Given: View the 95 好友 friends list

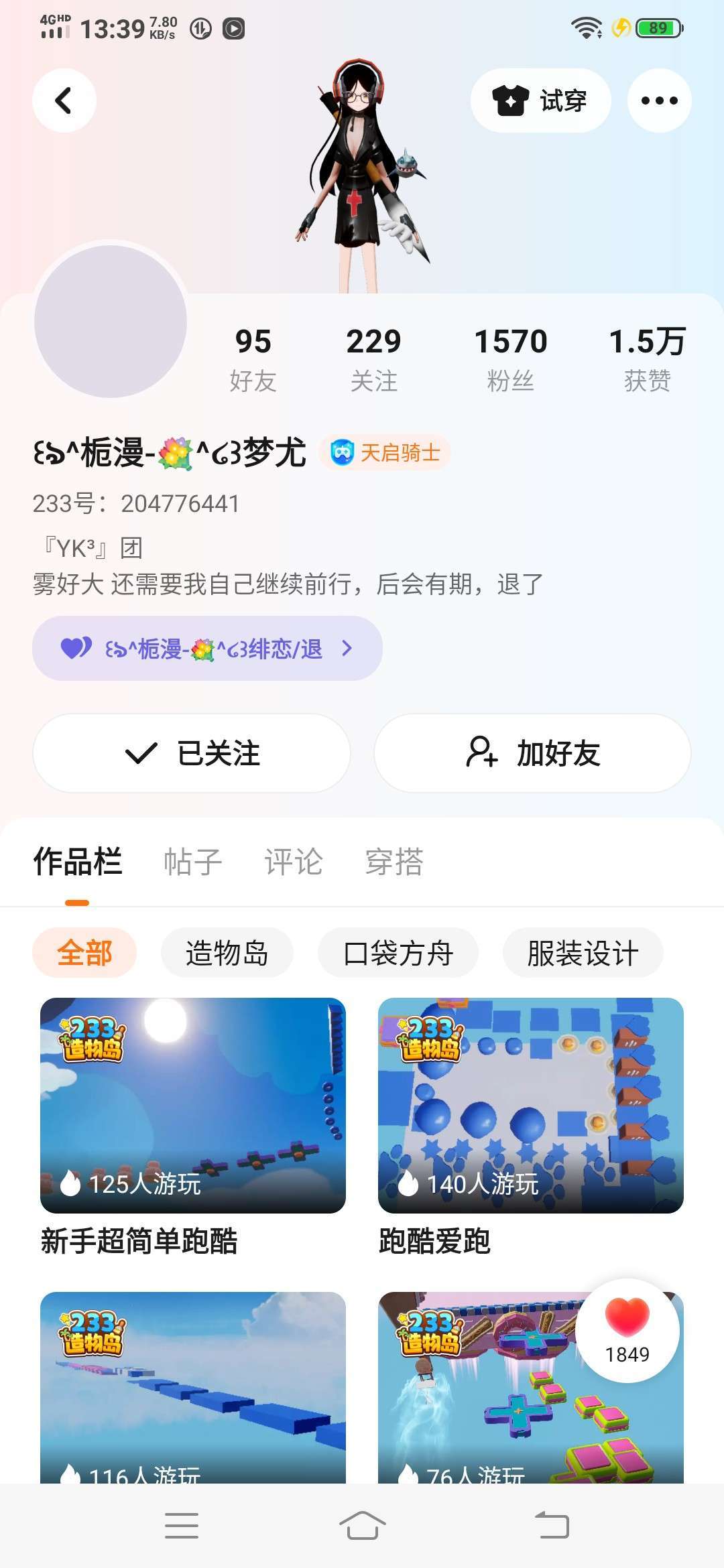Looking at the screenshot, I should [x=253, y=359].
